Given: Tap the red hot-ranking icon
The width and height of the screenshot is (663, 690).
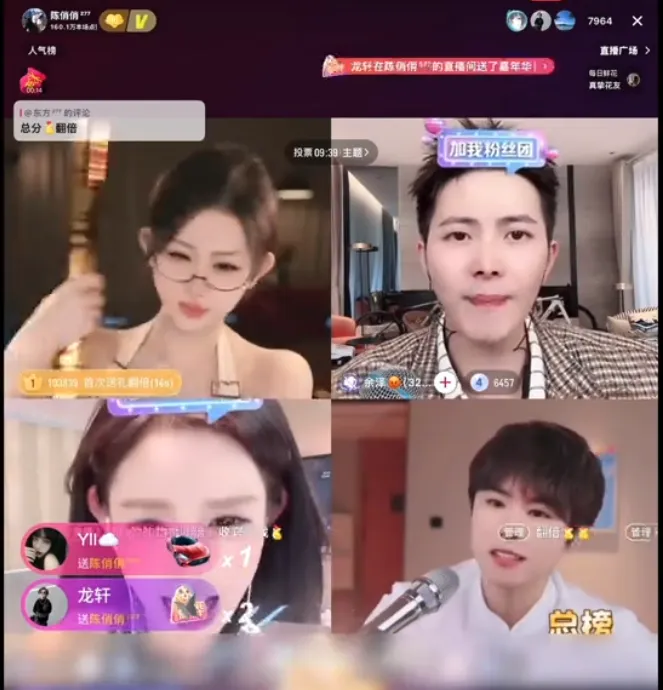Looking at the screenshot, I should [33, 81].
